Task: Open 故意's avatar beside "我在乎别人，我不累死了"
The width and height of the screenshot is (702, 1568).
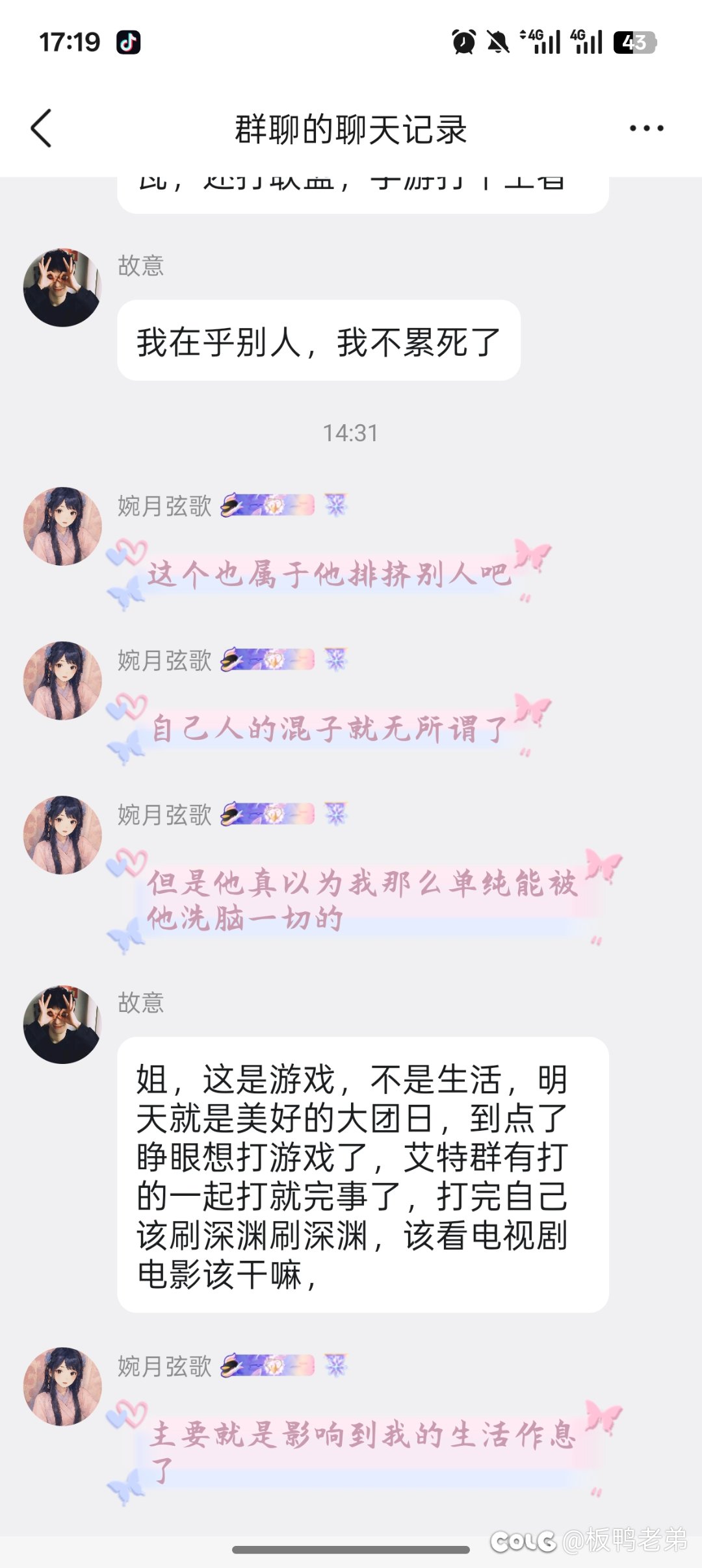Action: (62, 287)
